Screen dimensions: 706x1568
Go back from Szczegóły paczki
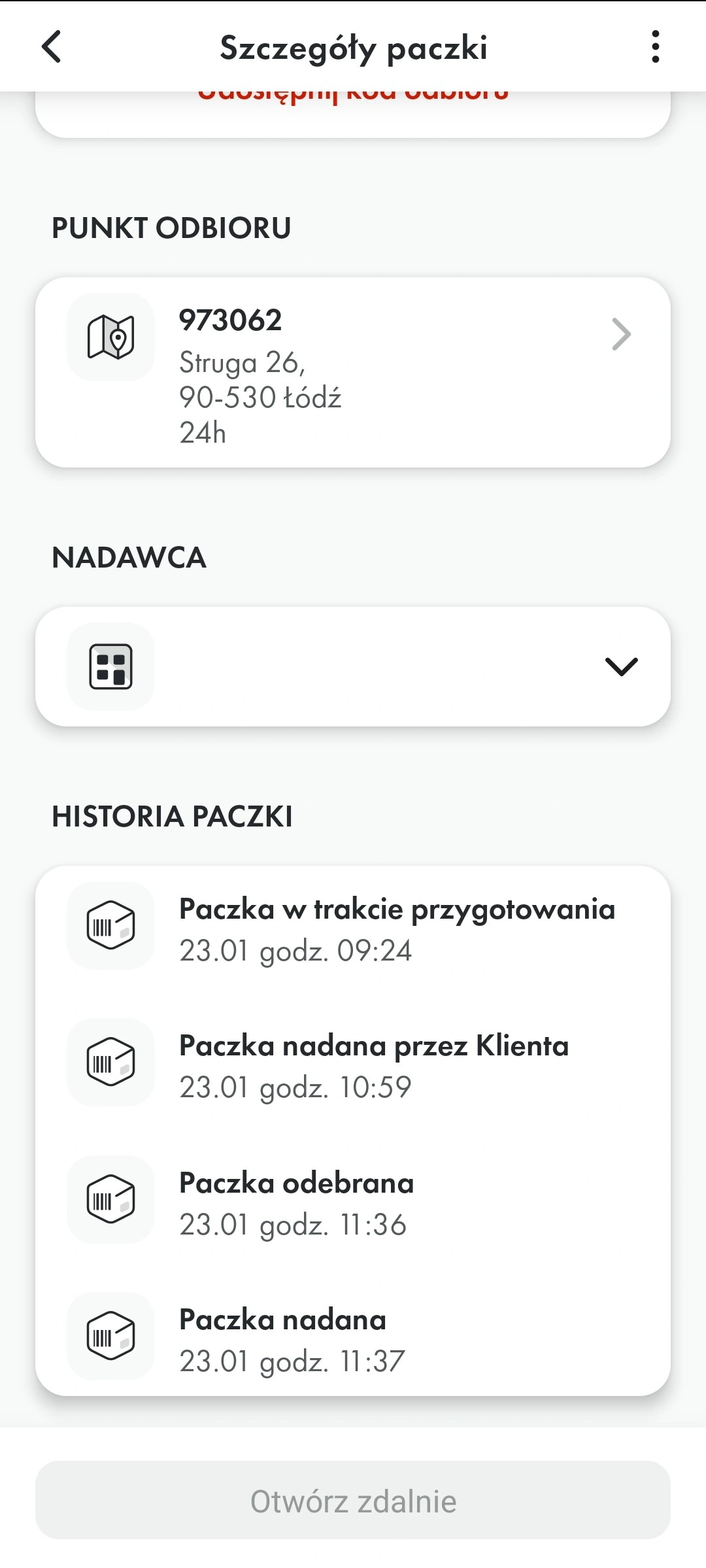click(52, 47)
